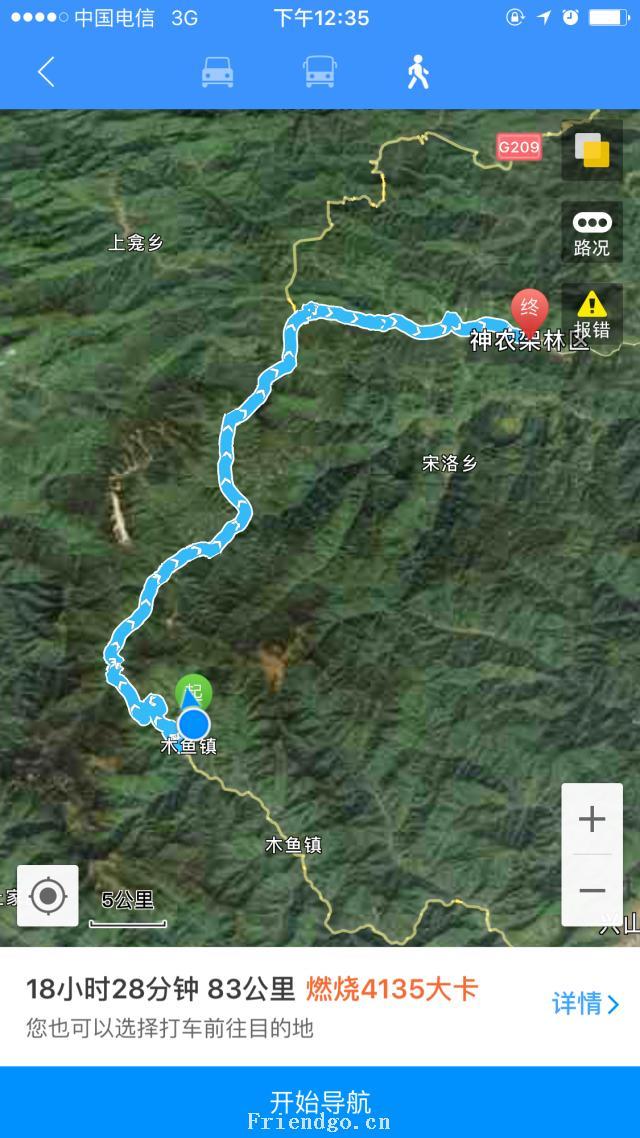Image resolution: width=640 pixels, height=1138 pixels.
Task: Go back using the top-left arrow
Action: click(x=46, y=72)
